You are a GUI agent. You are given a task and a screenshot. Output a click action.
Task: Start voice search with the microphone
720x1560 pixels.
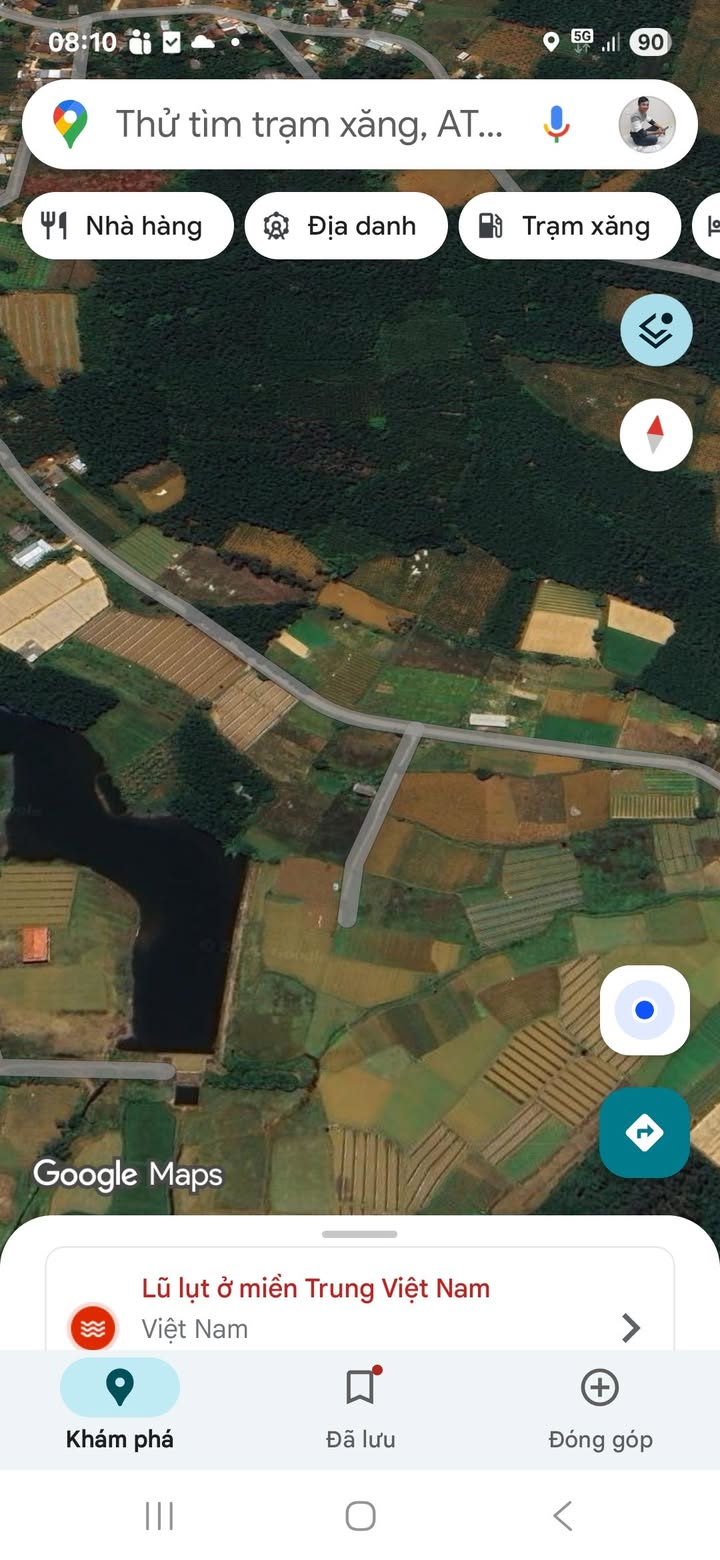(556, 125)
